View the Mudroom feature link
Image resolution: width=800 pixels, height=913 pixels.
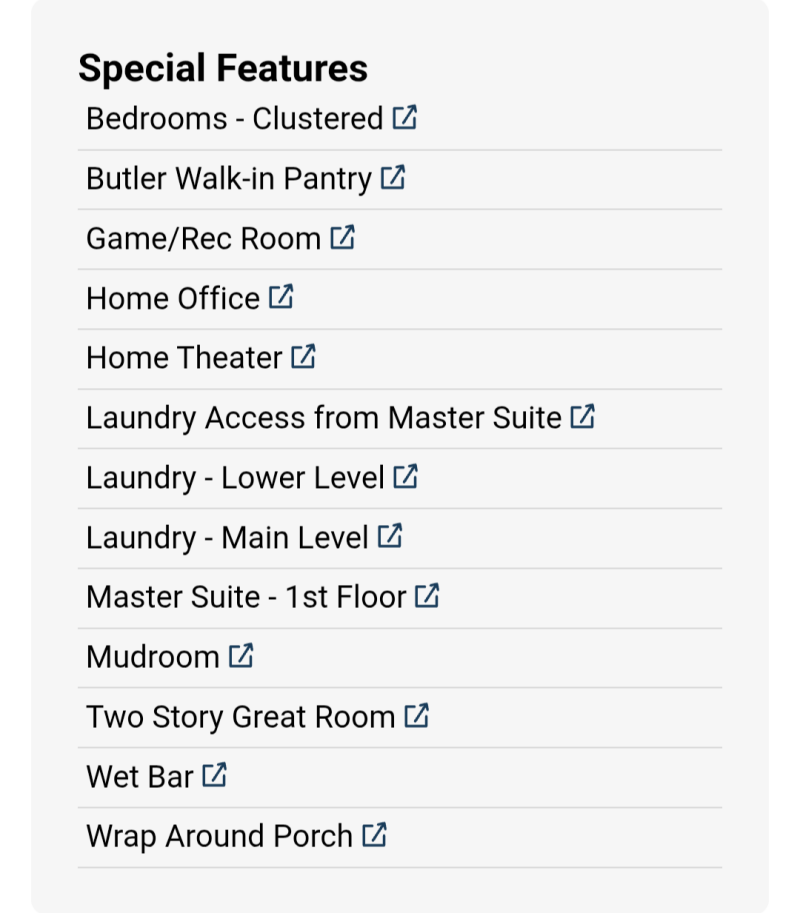(x=169, y=657)
